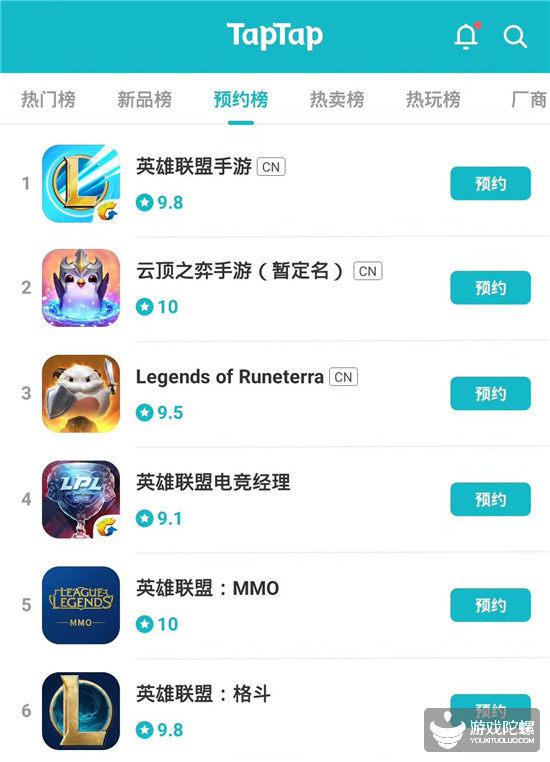
Task: Tap 预约 for 云顶之弈手游
Action: point(490,288)
